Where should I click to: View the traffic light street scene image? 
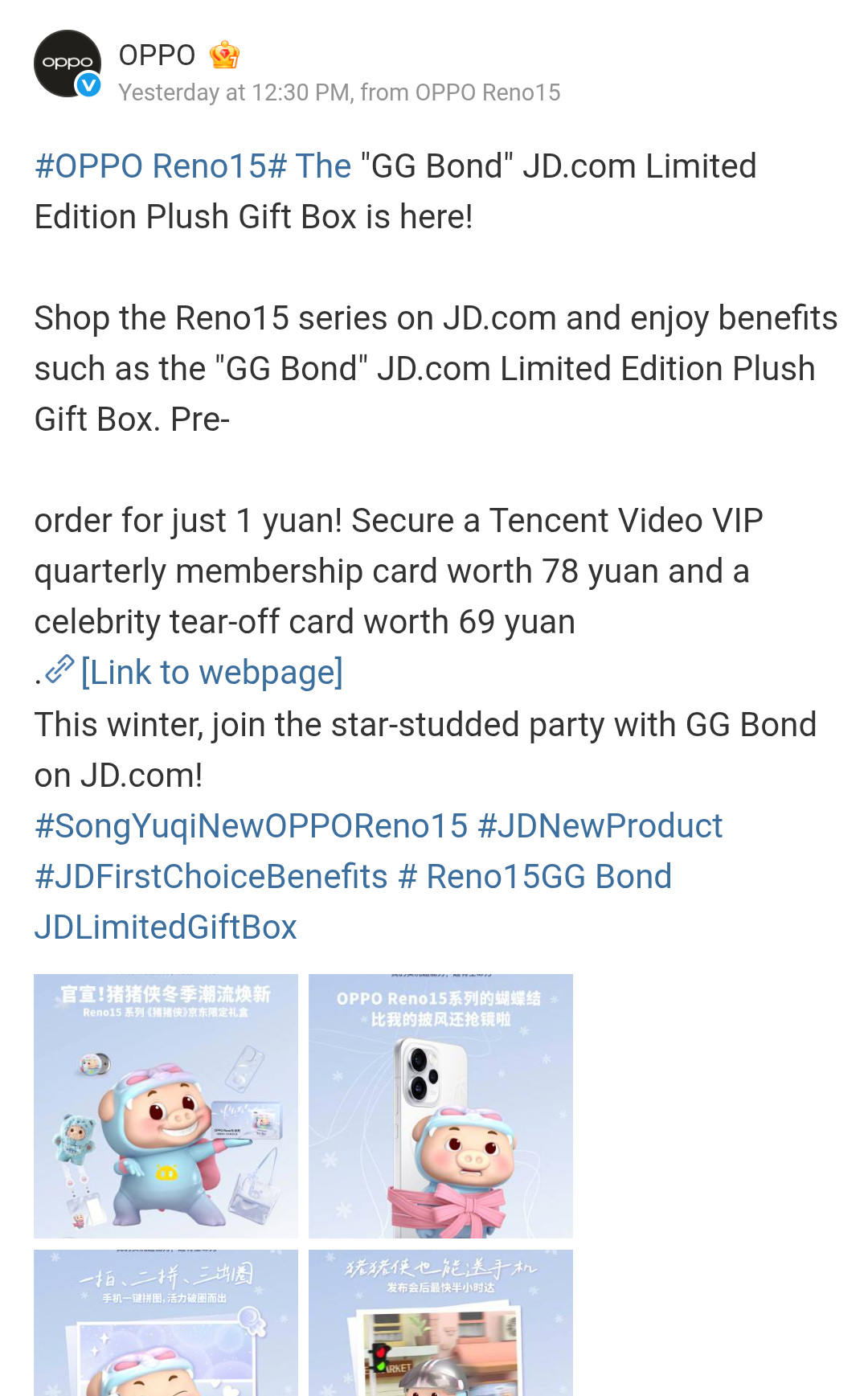tap(440, 1322)
